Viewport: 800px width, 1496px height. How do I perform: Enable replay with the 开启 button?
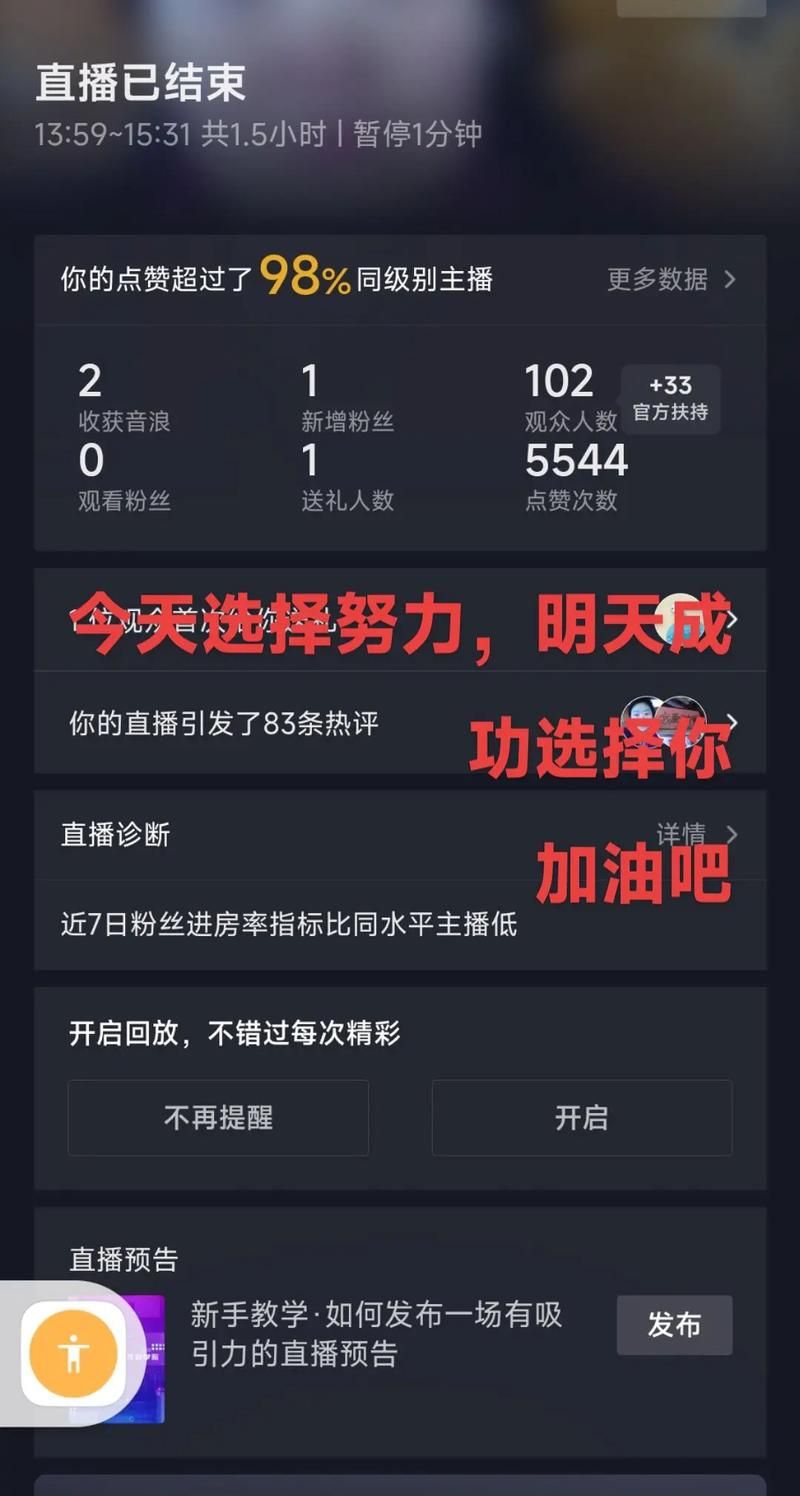coord(582,1118)
